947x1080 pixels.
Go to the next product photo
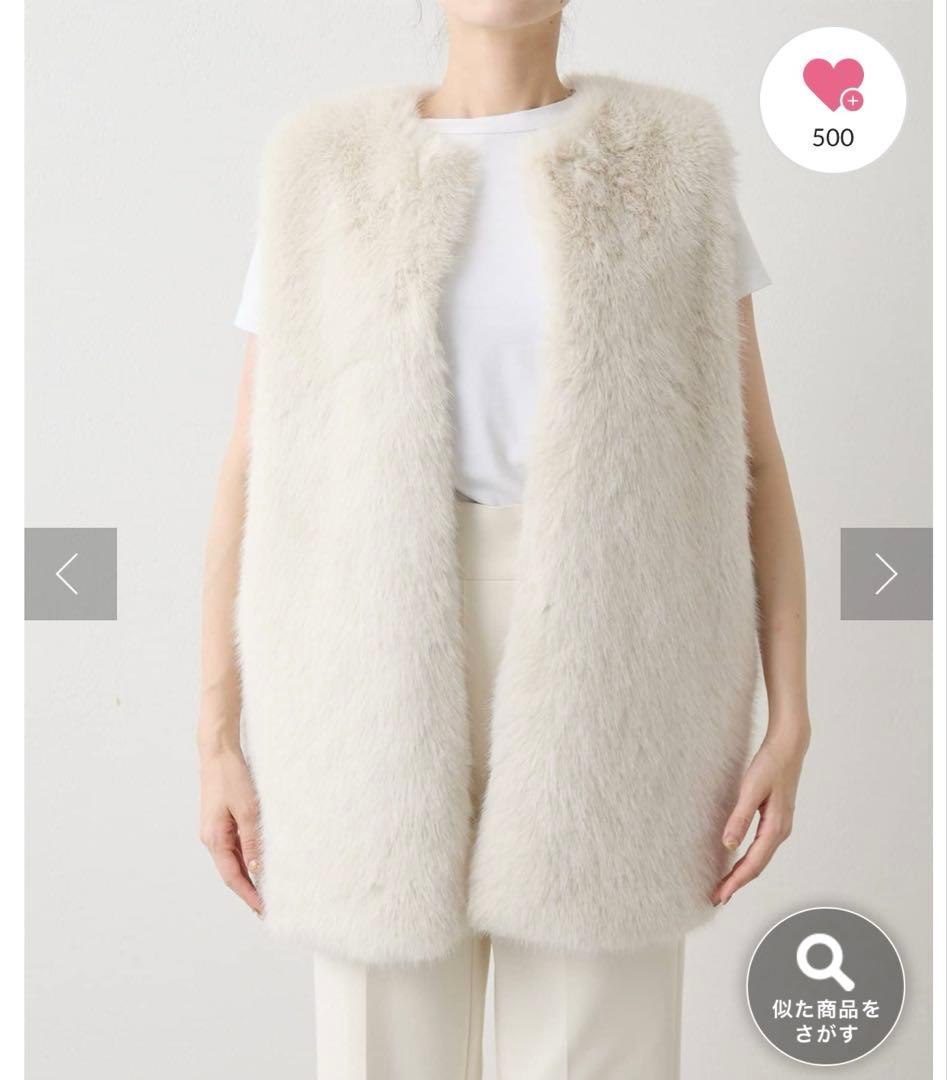tap(885, 574)
